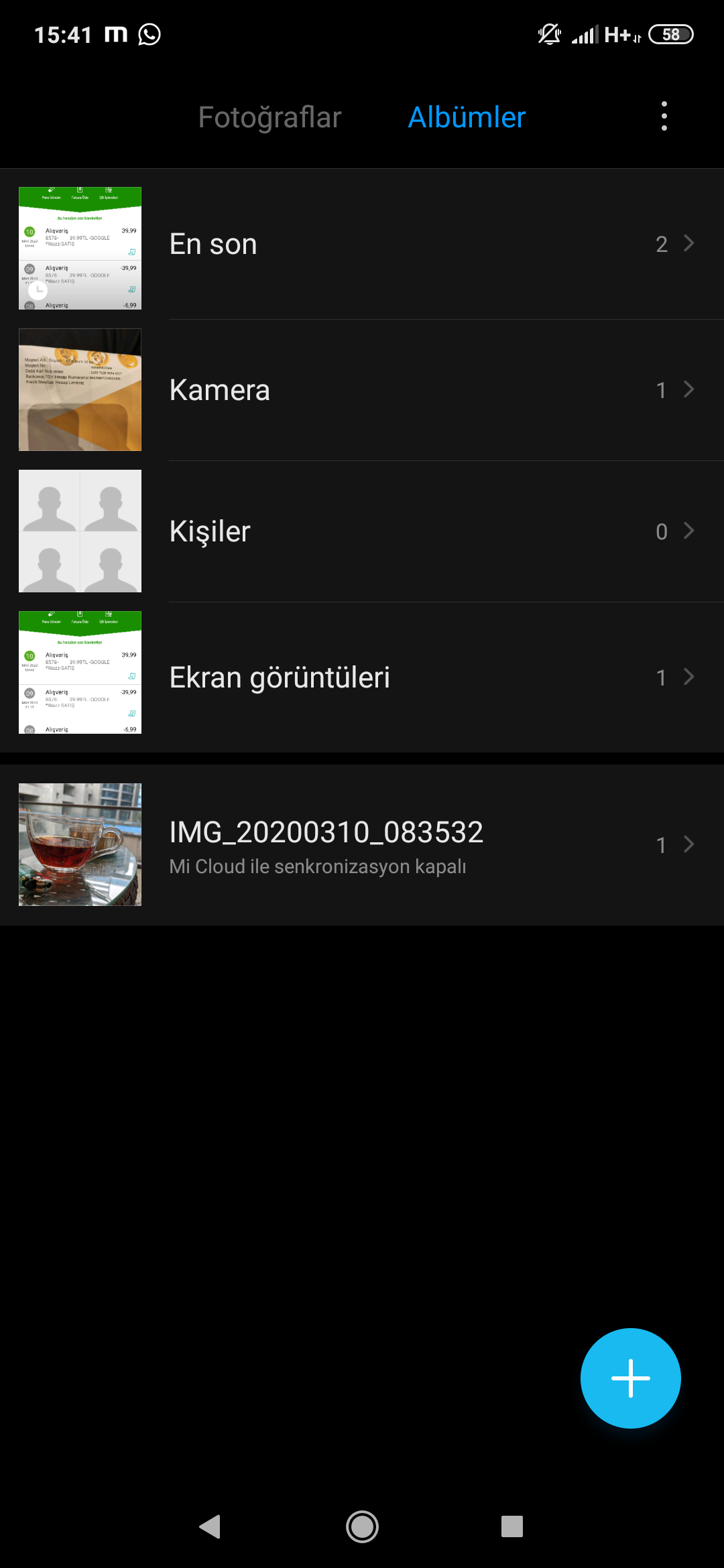Open the En son album

pos(362,245)
